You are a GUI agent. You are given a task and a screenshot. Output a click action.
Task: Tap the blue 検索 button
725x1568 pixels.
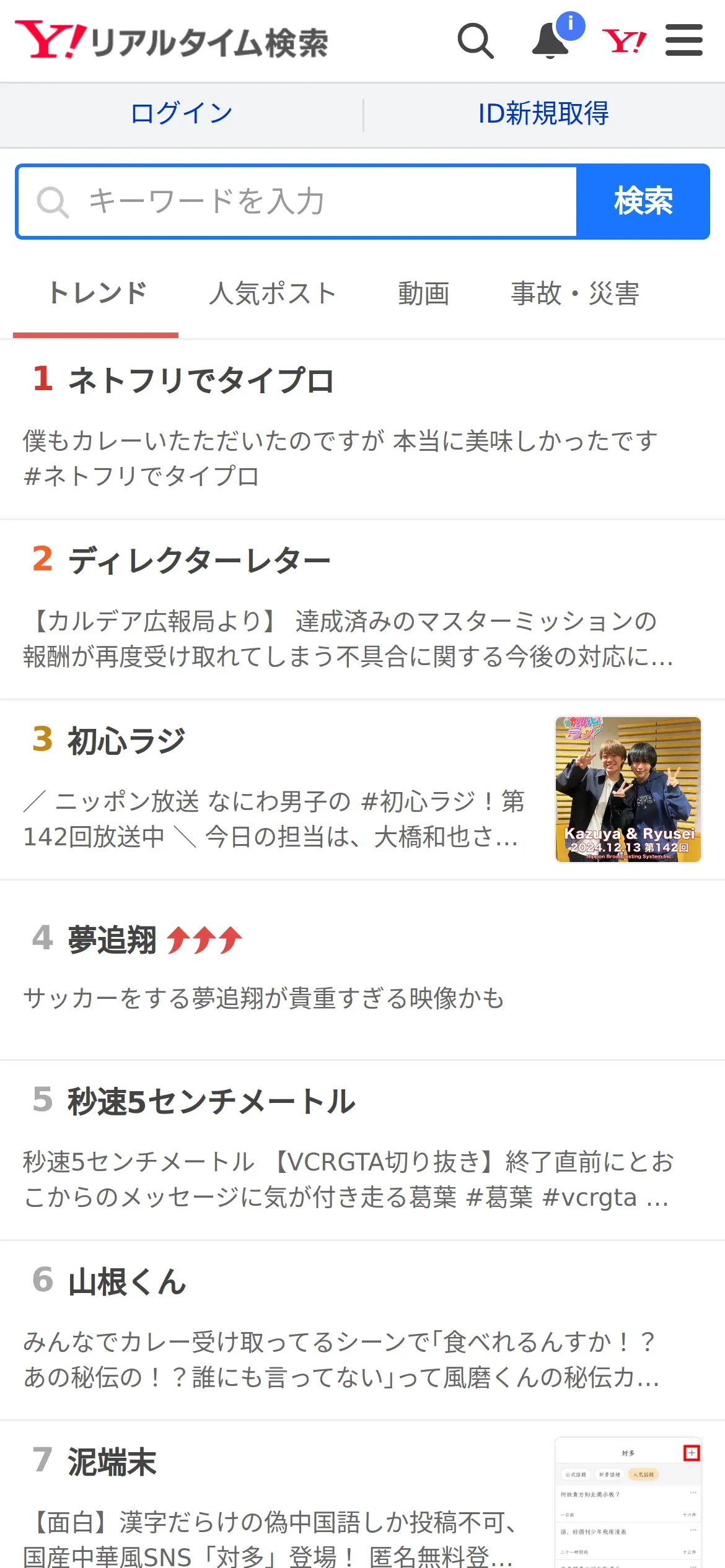pos(643,201)
